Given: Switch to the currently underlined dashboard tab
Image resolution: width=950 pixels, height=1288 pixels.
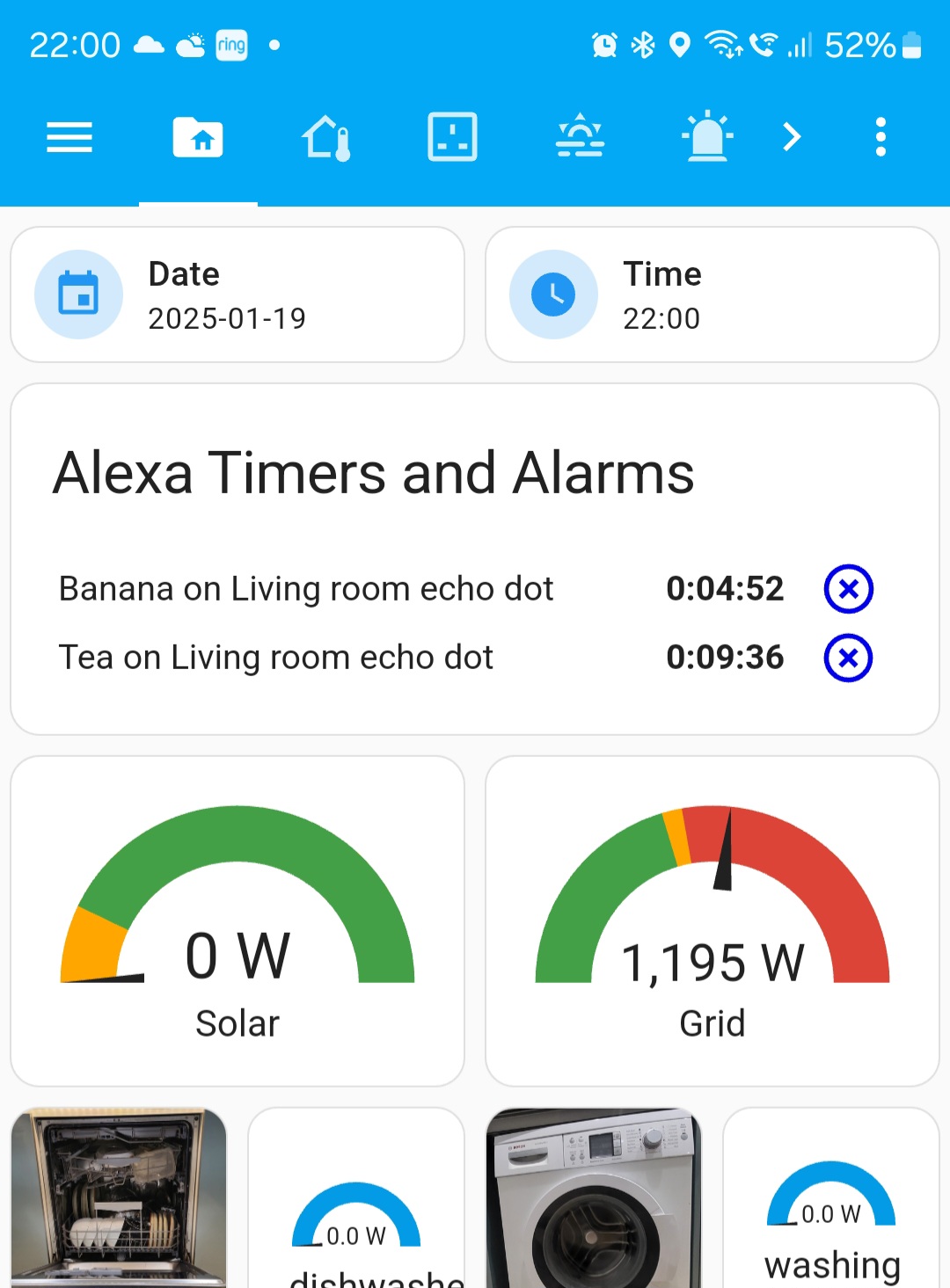Looking at the screenshot, I should 198,137.
